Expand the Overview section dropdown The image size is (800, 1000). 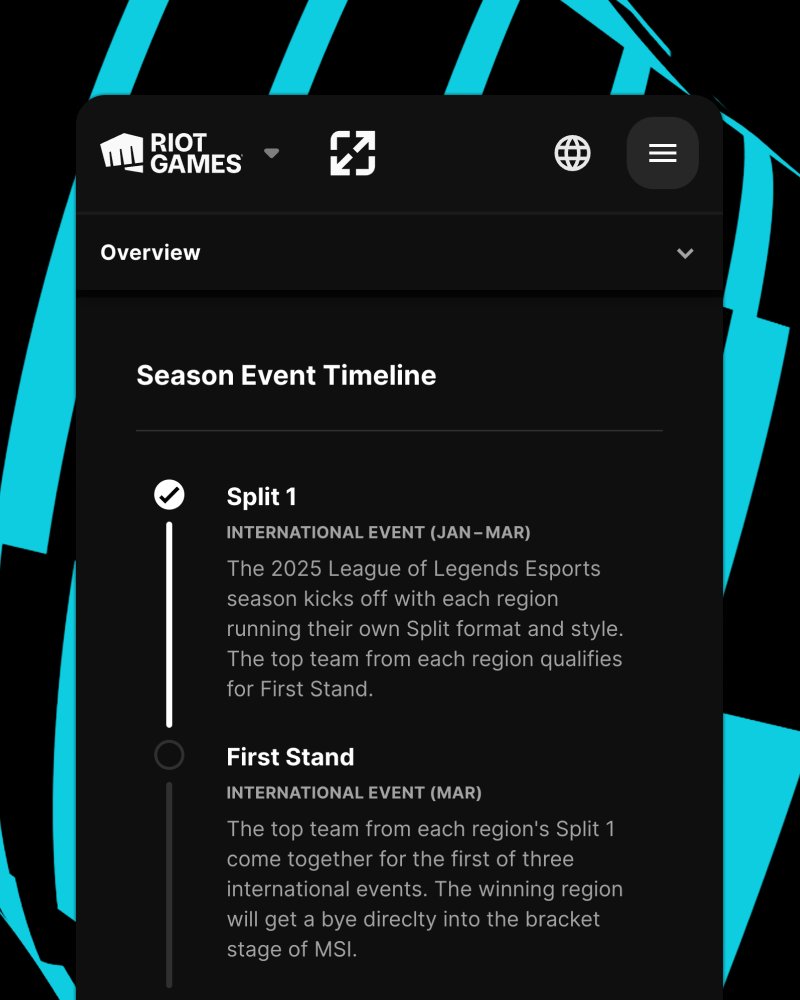(685, 253)
